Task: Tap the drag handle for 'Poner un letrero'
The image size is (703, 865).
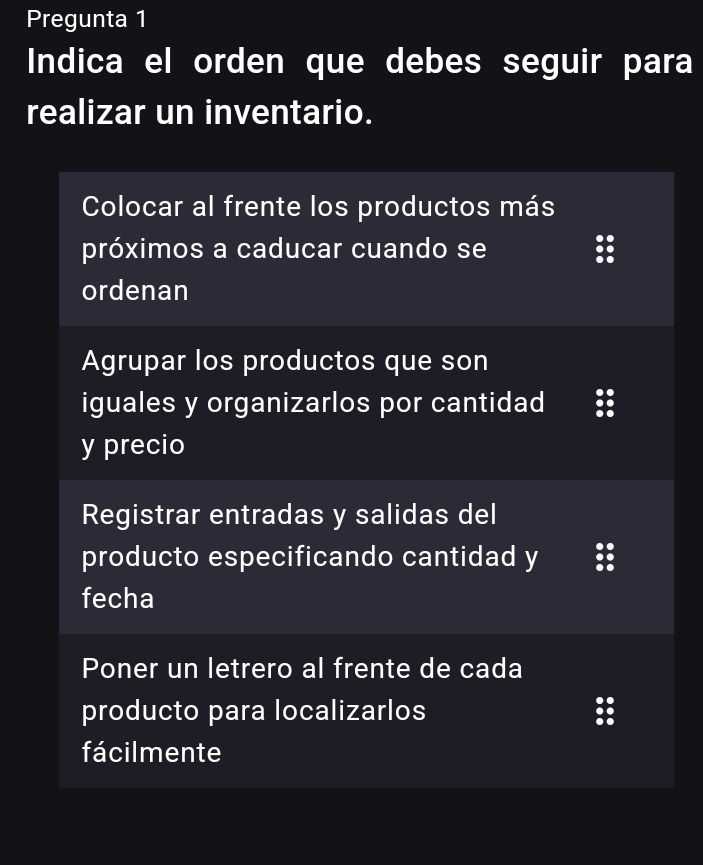Action: pyautogui.click(x=603, y=711)
